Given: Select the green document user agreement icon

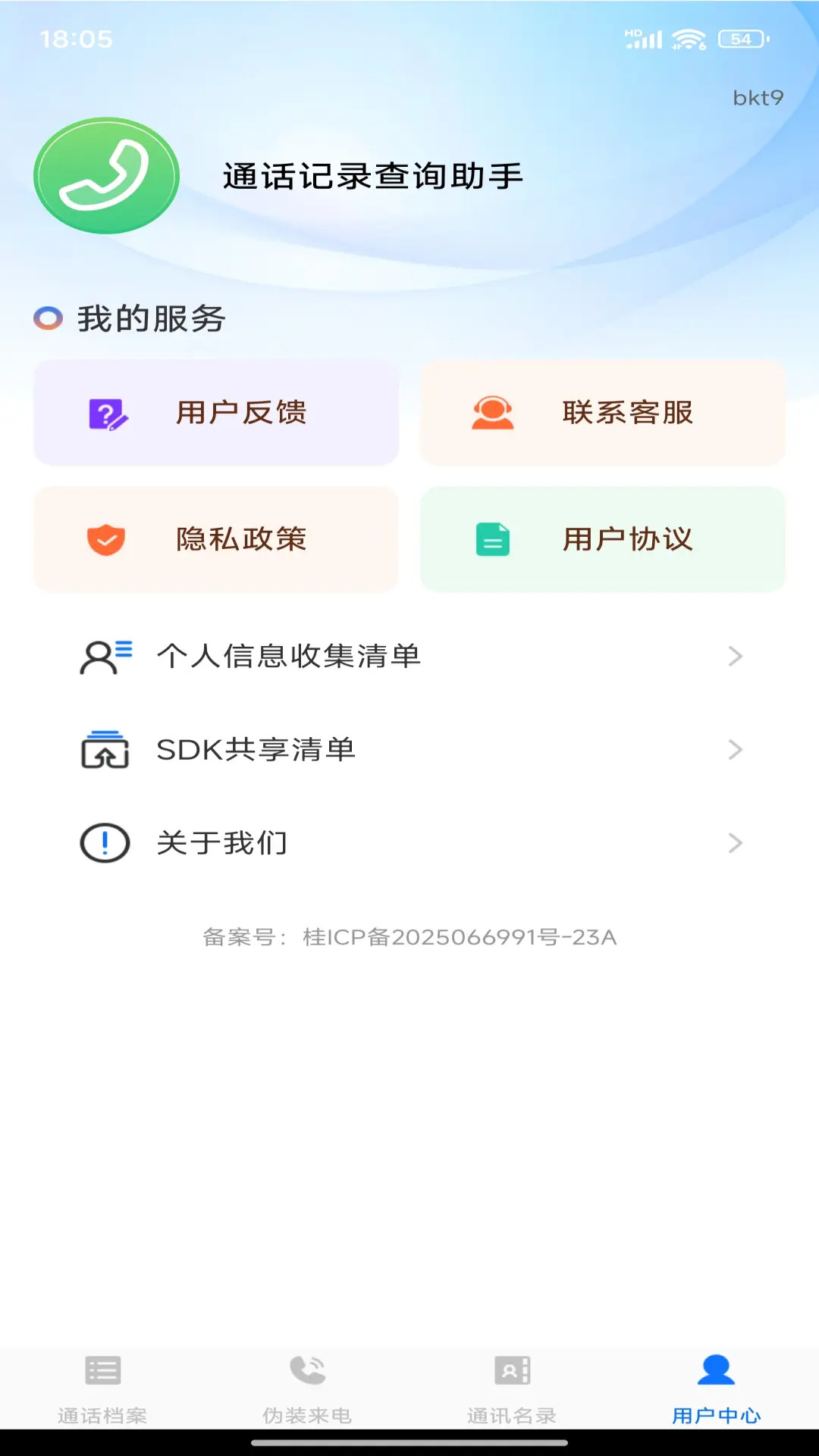Looking at the screenshot, I should coord(491,539).
